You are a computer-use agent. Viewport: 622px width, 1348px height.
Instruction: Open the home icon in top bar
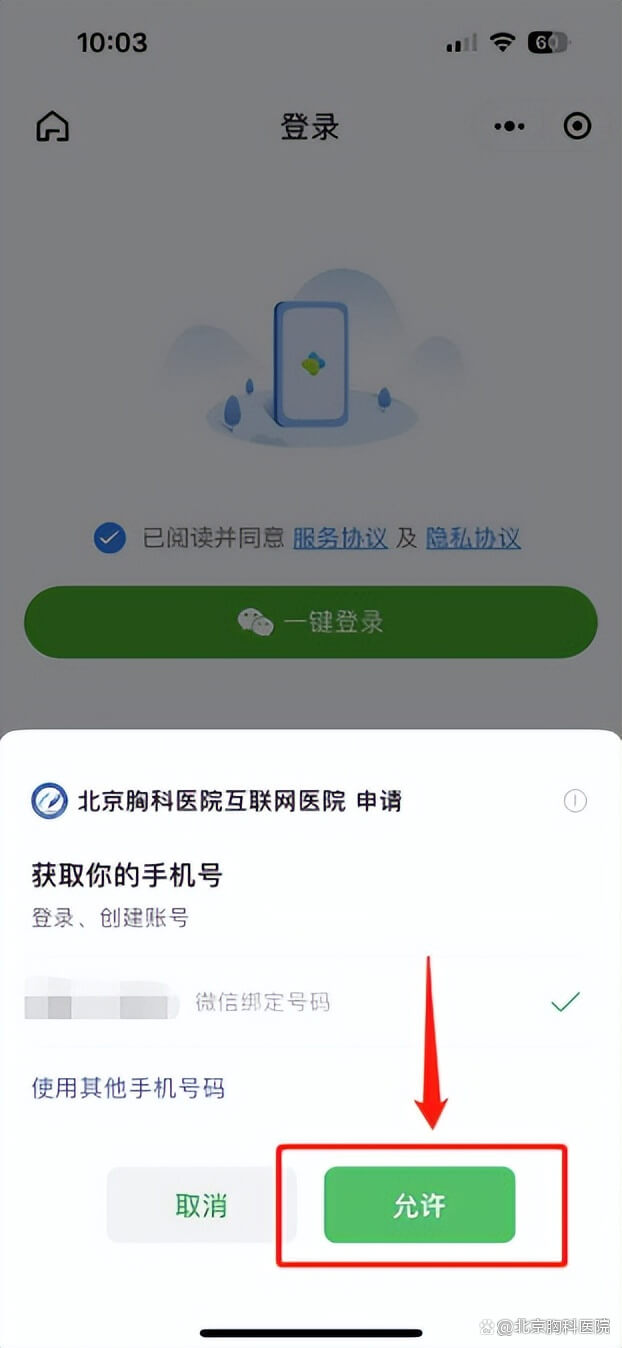pos(53,127)
